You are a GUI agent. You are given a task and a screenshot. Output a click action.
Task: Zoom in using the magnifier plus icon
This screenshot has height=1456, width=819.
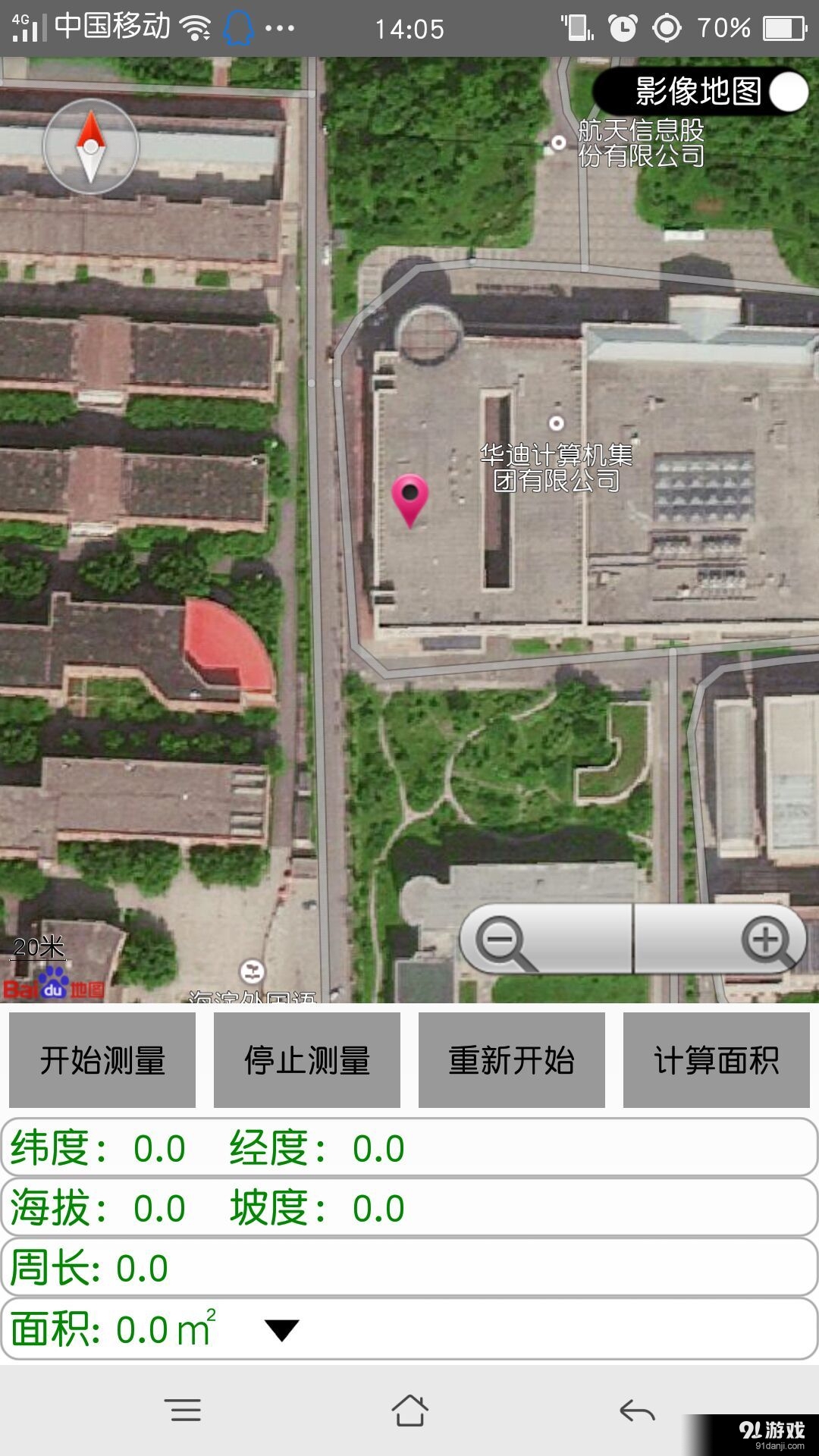766,940
